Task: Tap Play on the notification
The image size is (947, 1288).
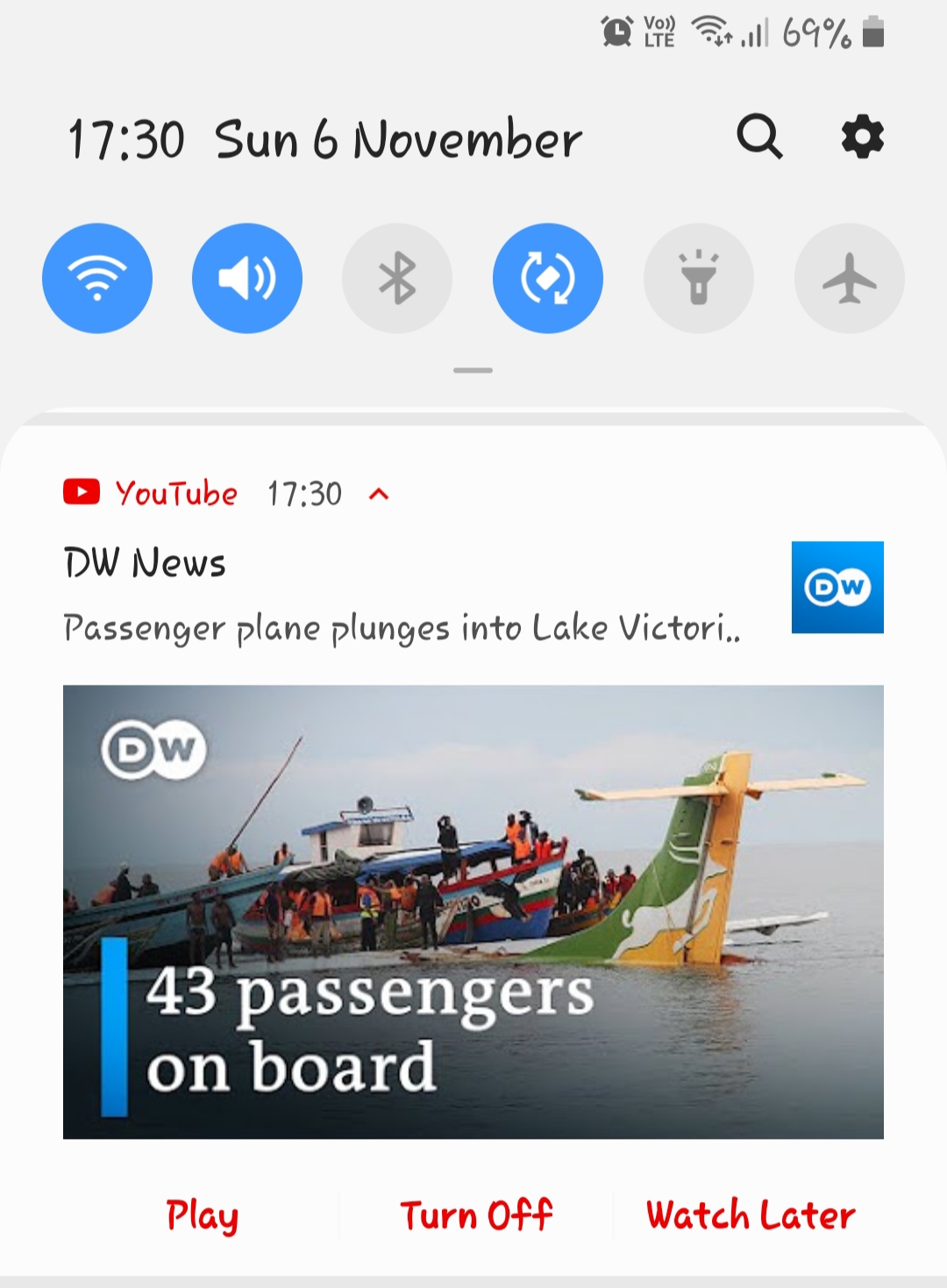Action: coord(203,1215)
